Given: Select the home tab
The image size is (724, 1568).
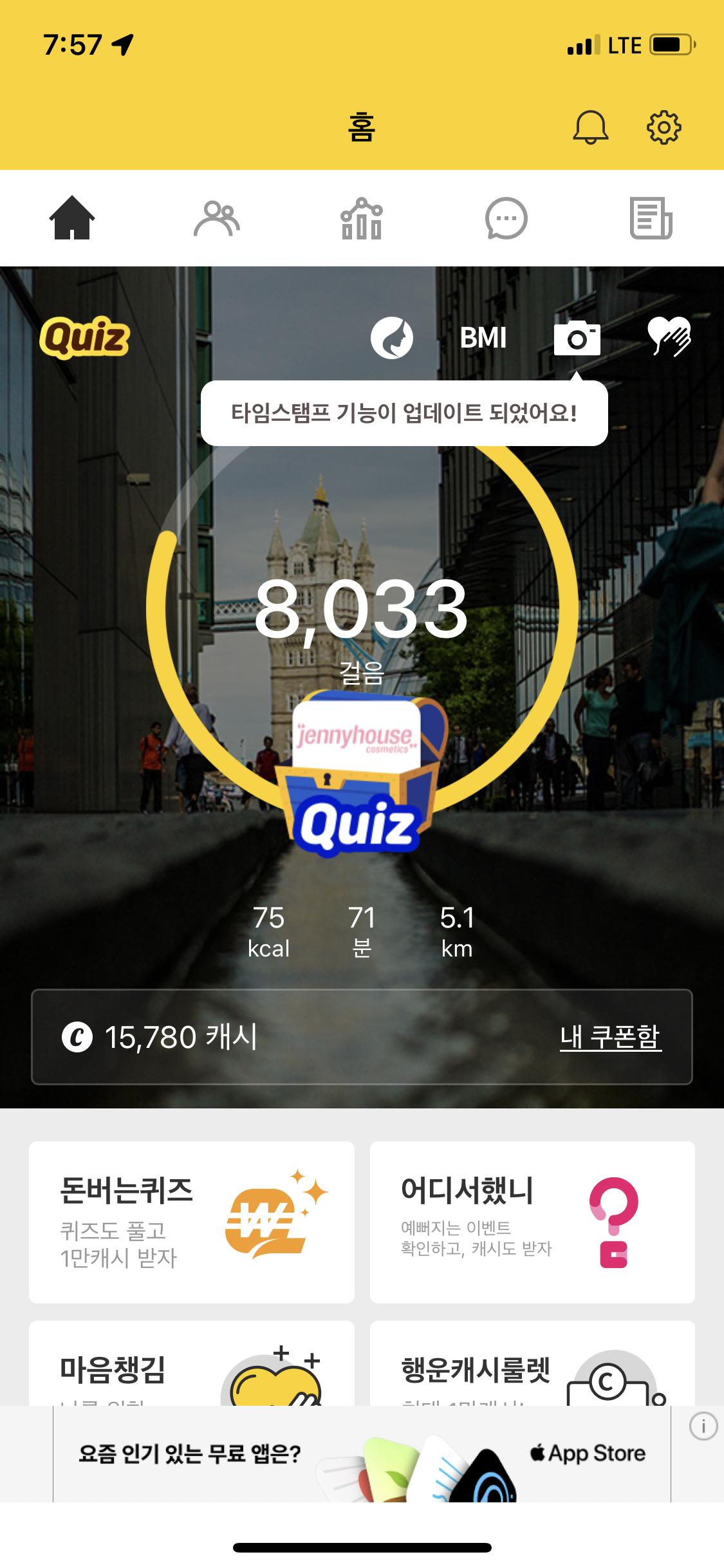Looking at the screenshot, I should tap(72, 219).
